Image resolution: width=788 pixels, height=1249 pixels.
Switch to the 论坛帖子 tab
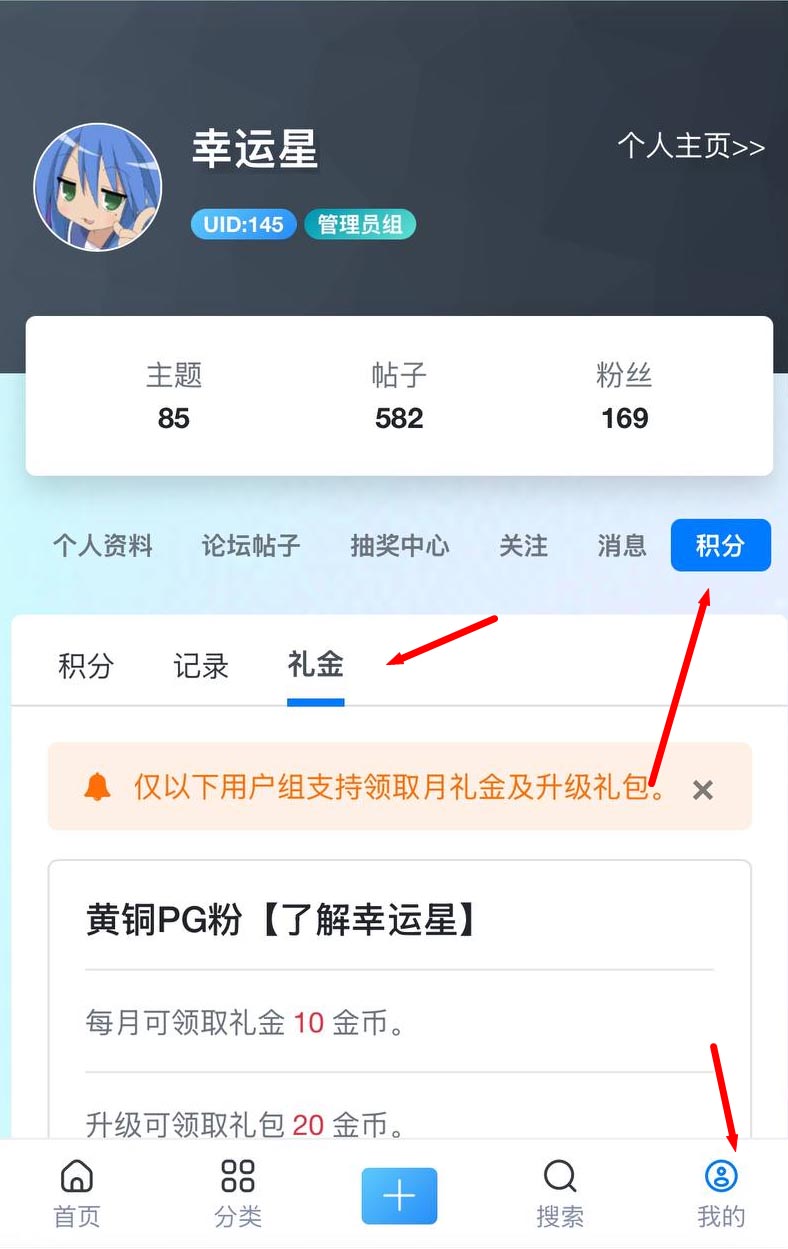tap(251, 546)
